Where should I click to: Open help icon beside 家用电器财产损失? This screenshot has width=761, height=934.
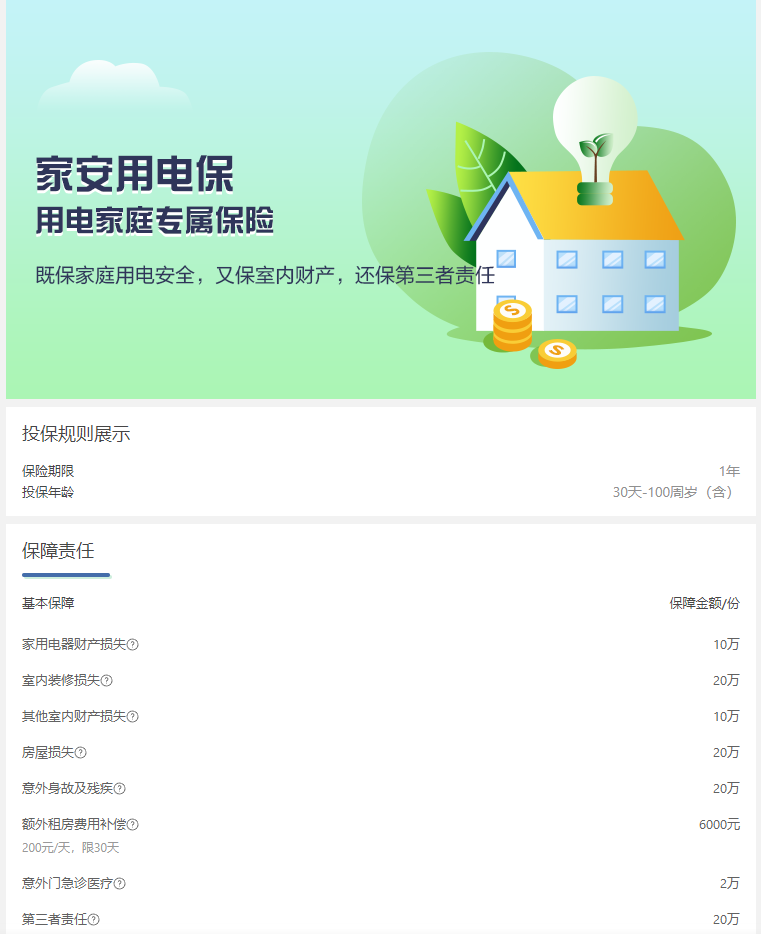point(133,645)
